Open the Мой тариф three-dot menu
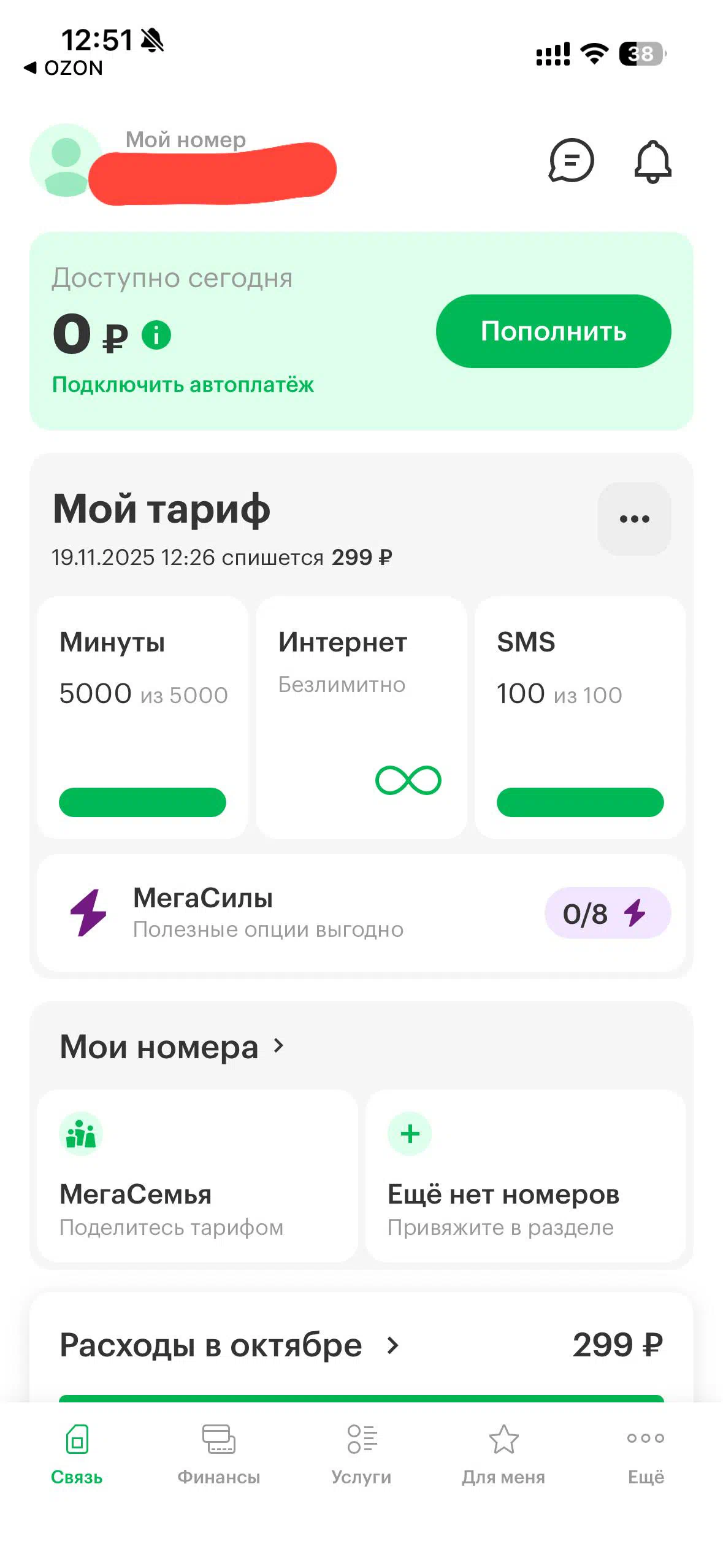The width and height of the screenshot is (723, 1568). 634,519
